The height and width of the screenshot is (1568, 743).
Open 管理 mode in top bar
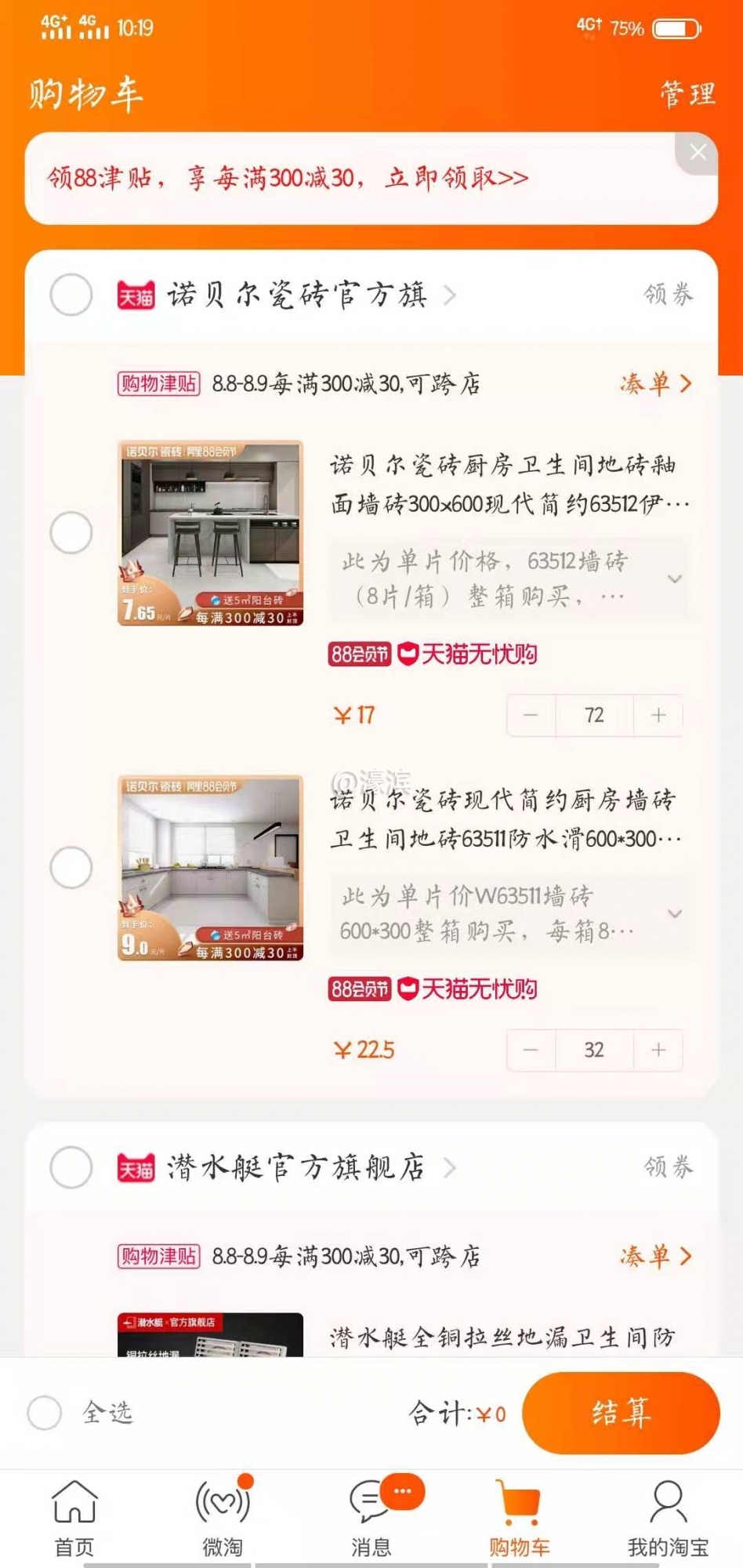[687, 93]
